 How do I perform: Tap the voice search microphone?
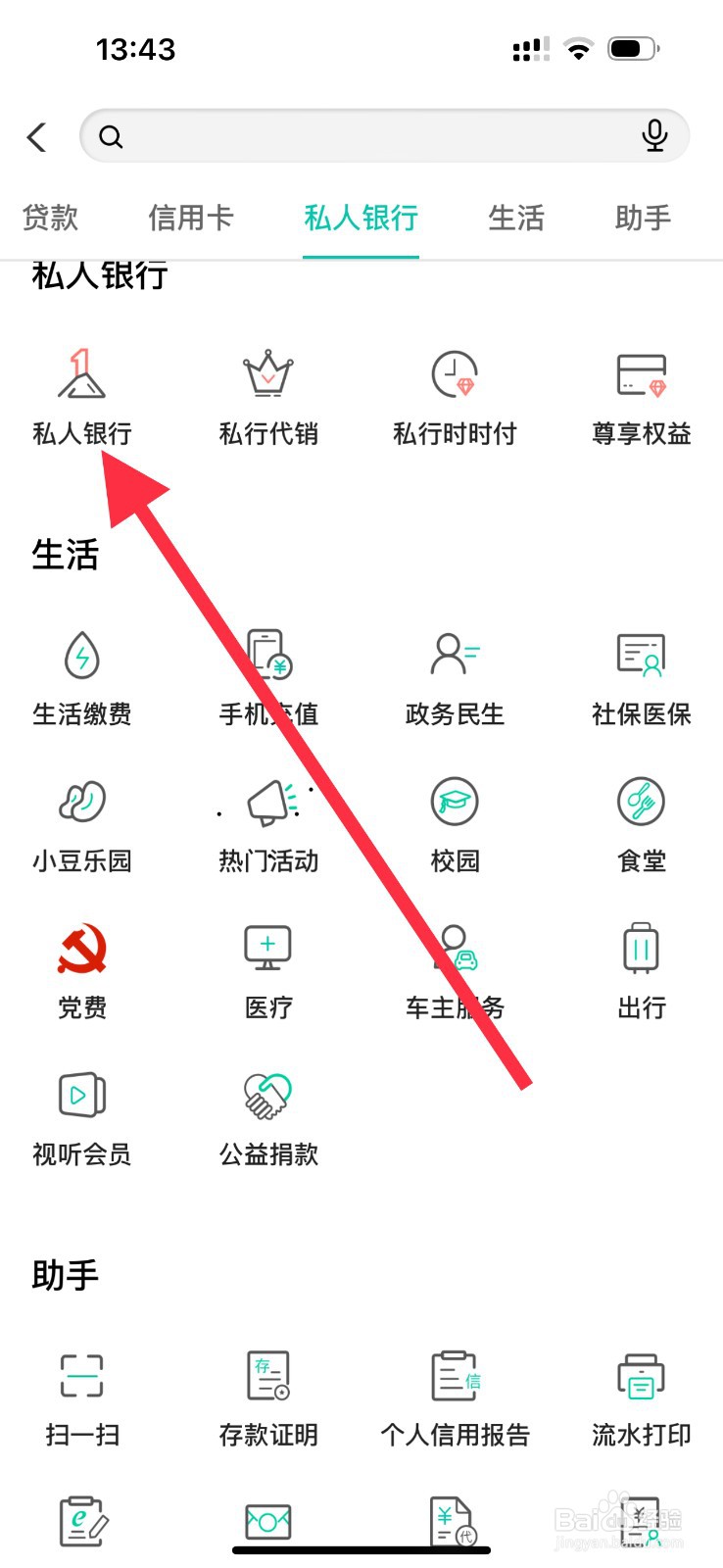click(654, 136)
